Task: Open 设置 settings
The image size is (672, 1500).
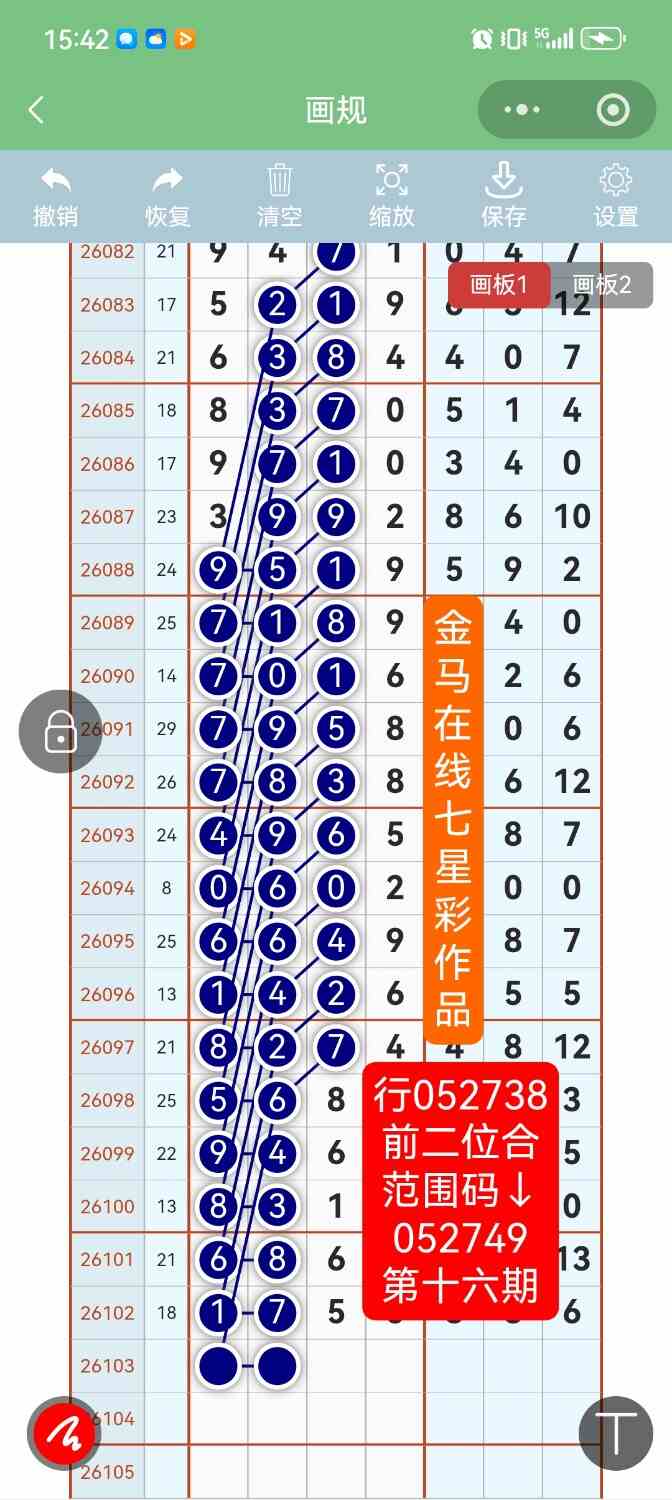Action: tap(615, 197)
